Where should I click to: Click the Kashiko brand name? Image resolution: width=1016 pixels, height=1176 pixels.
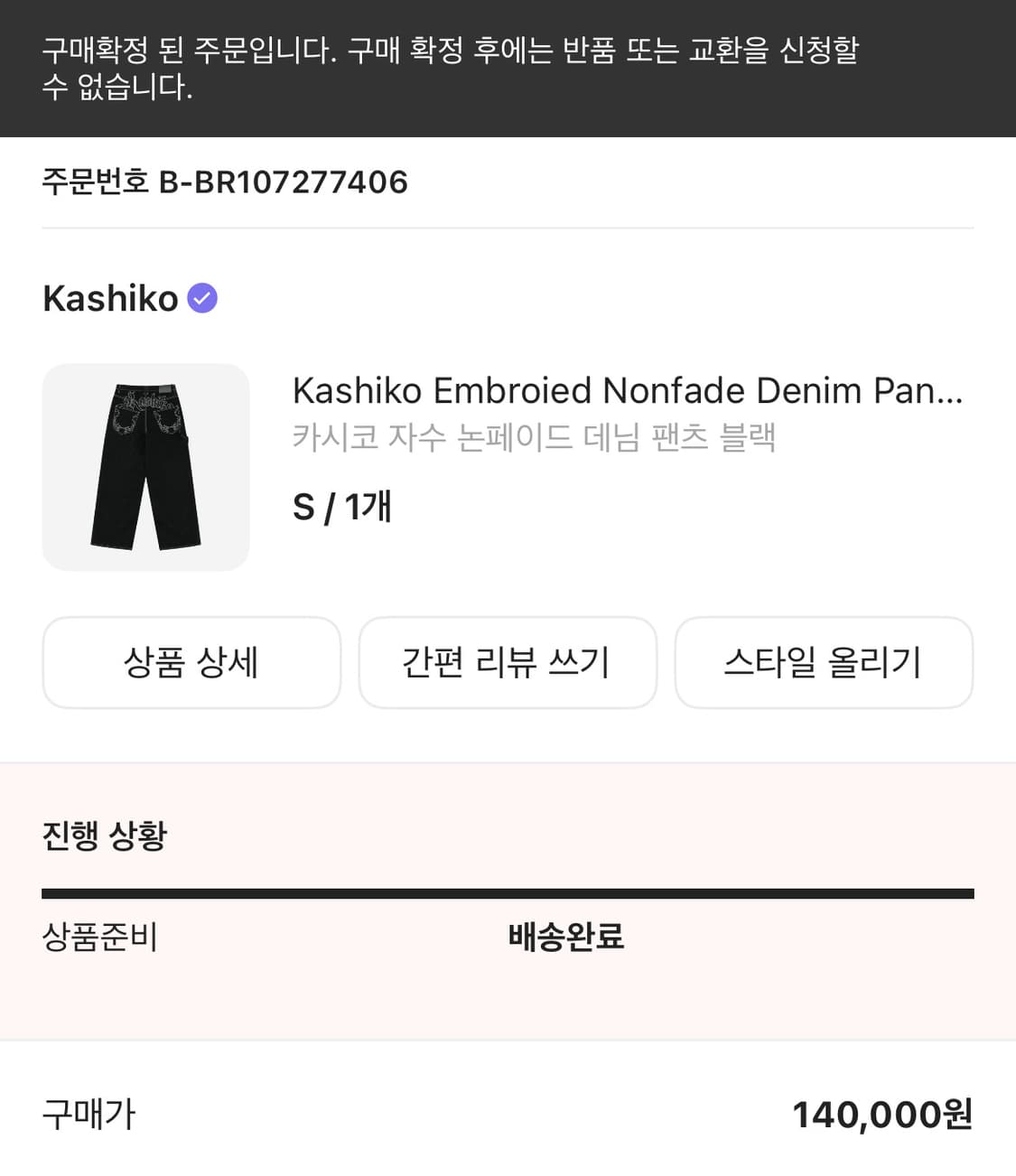(x=110, y=298)
